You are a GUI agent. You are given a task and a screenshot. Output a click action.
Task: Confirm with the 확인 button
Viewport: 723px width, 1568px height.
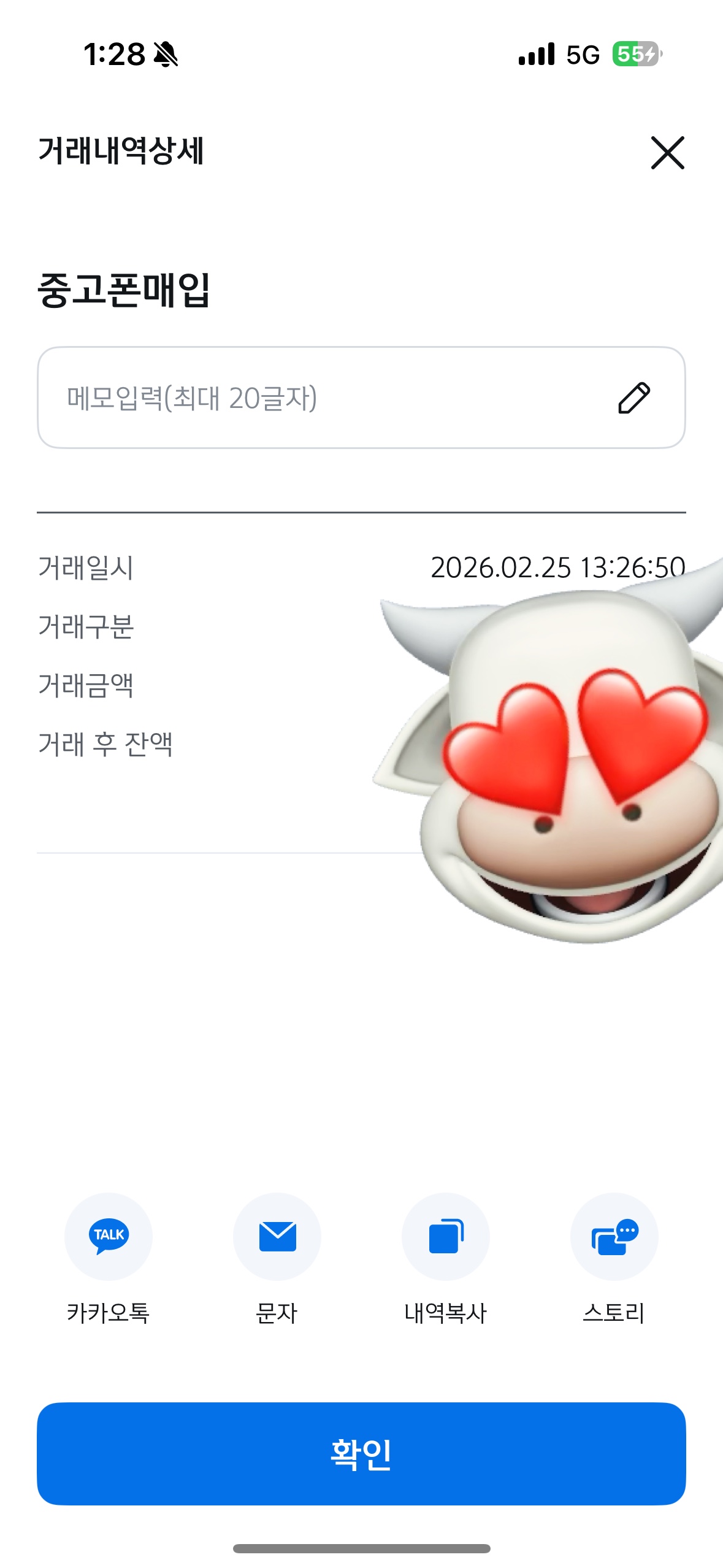tap(361, 1453)
